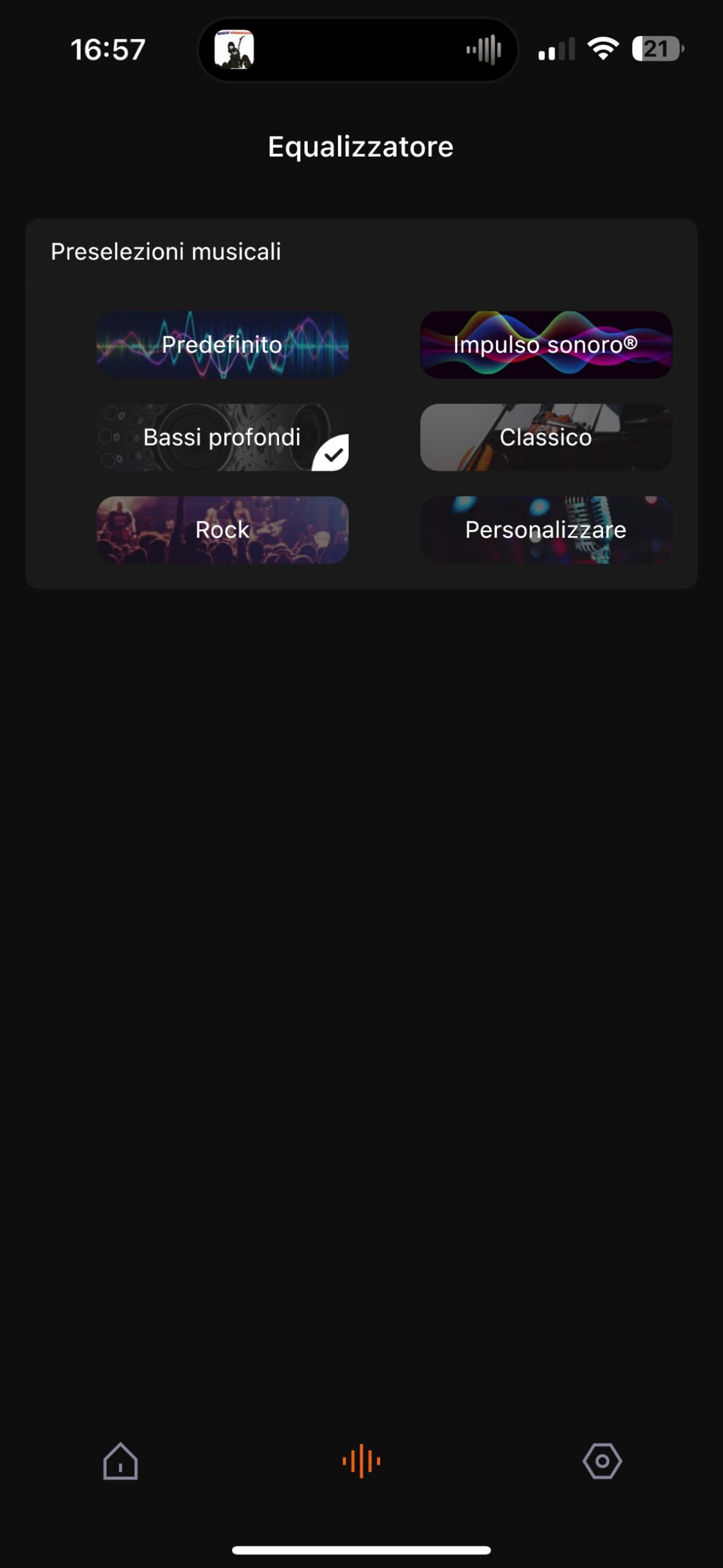Open the now-playing Dynamic Island
The height and width of the screenshot is (1568, 723).
(358, 50)
